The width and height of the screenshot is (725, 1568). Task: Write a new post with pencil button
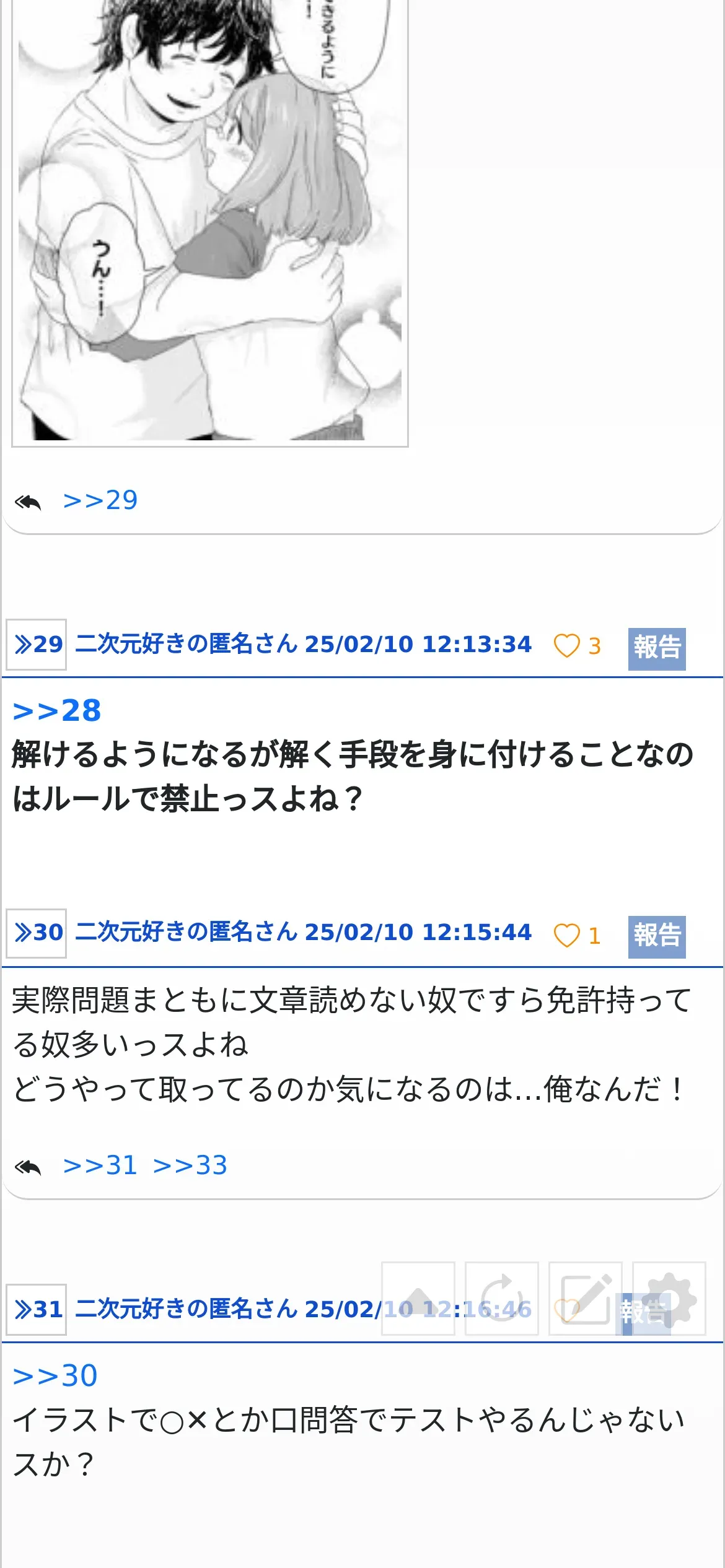click(586, 1298)
